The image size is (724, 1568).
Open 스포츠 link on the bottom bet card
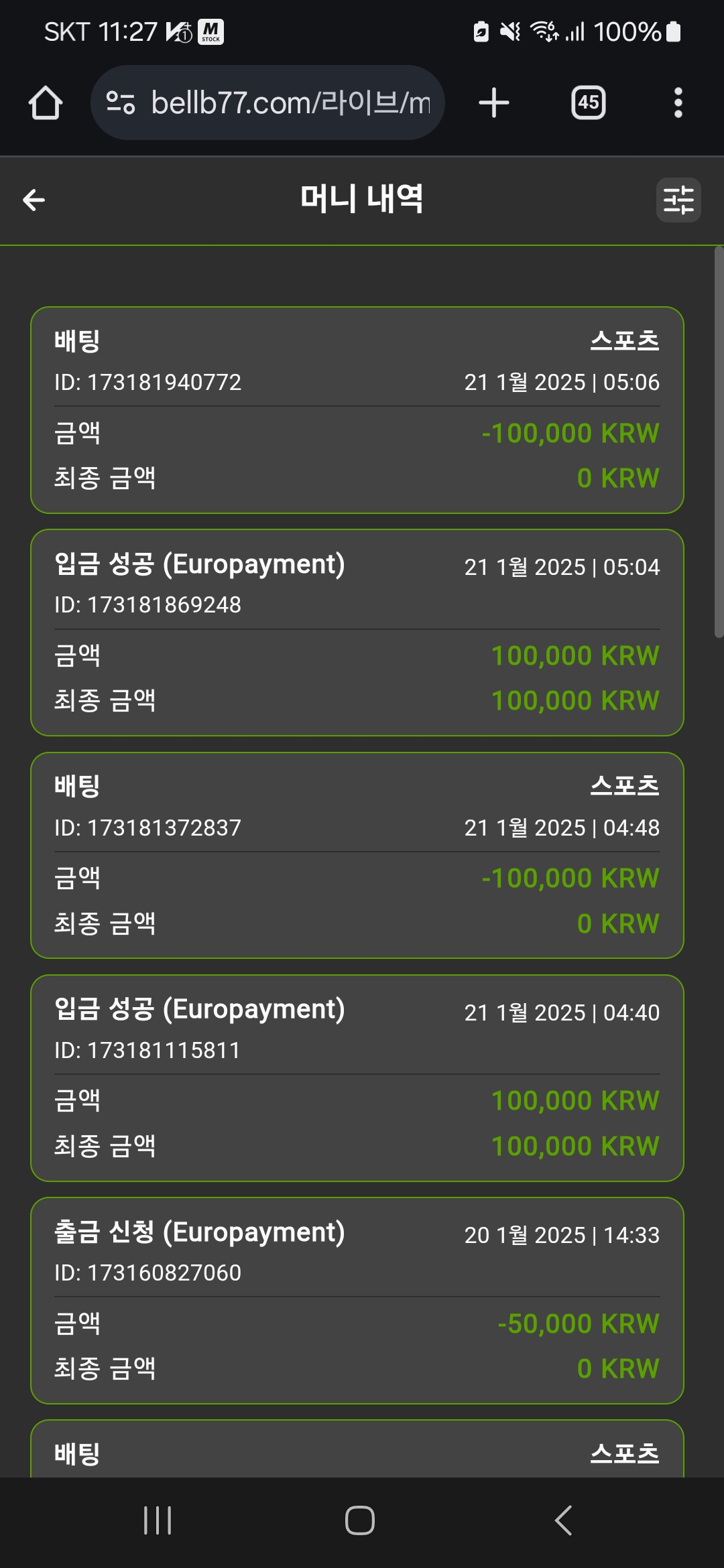tap(625, 1453)
